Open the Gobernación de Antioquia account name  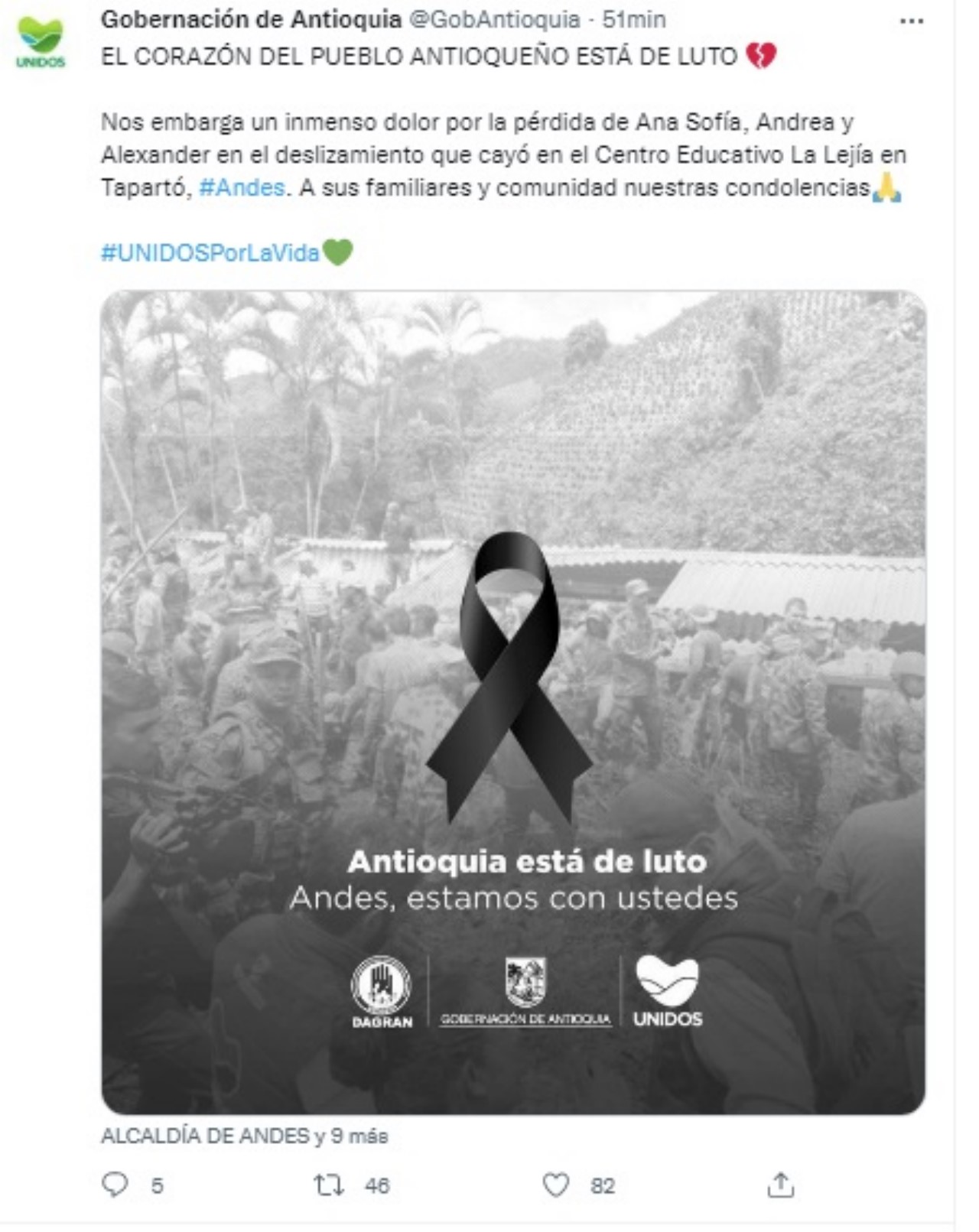click(251, 19)
